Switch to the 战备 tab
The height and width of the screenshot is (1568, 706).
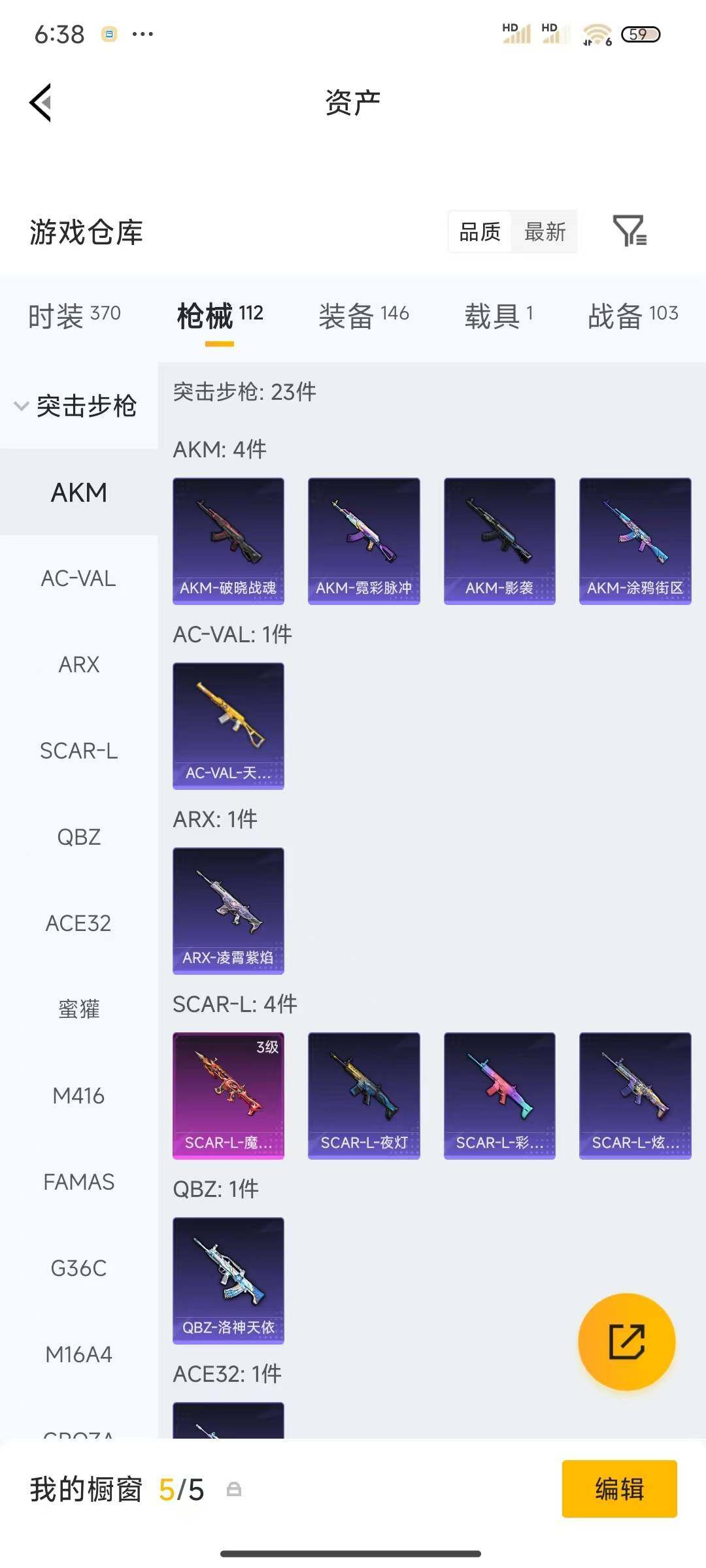pos(633,316)
